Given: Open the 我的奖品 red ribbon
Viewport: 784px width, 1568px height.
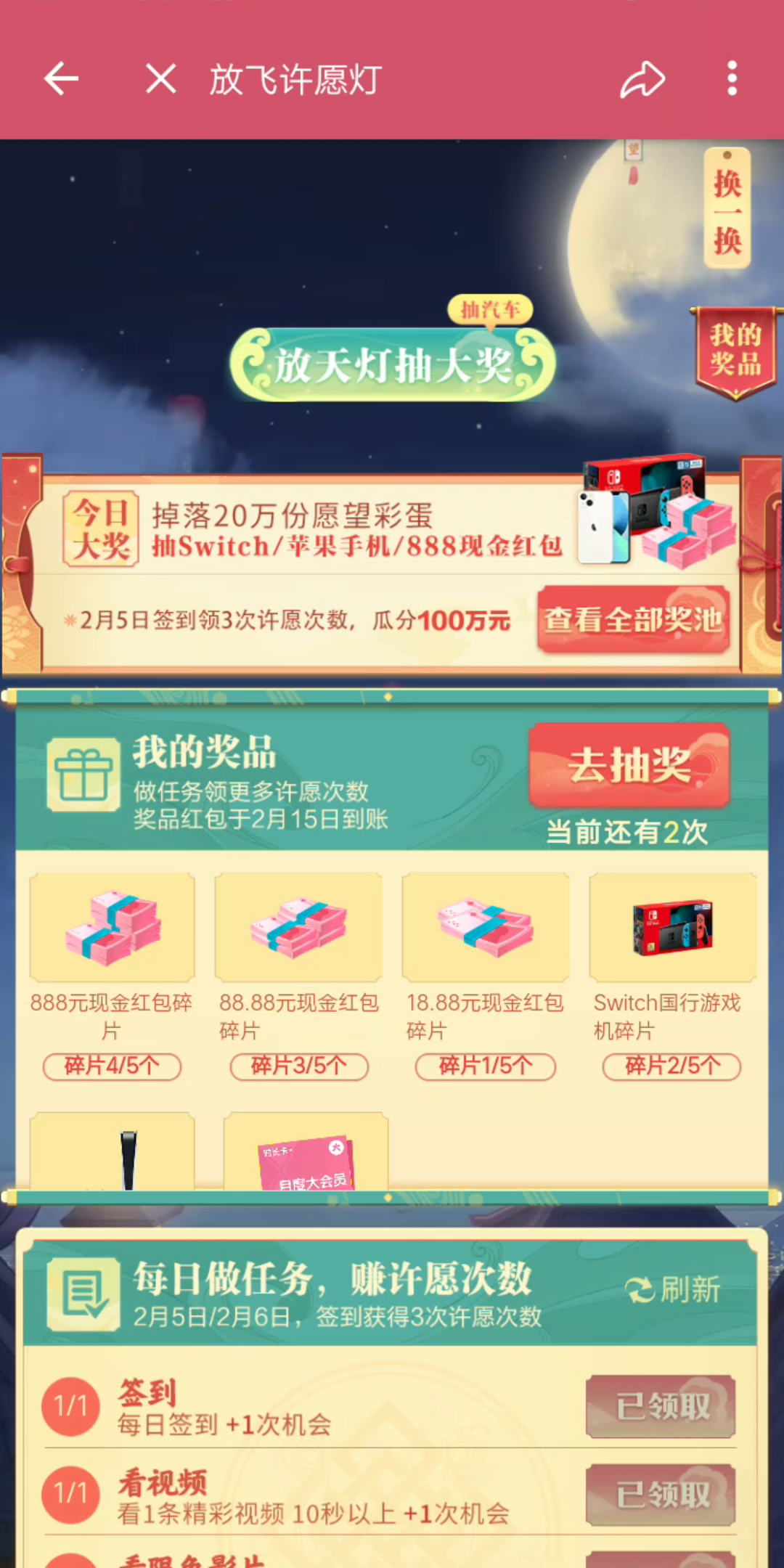Looking at the screenshot, I should [736, 352].
